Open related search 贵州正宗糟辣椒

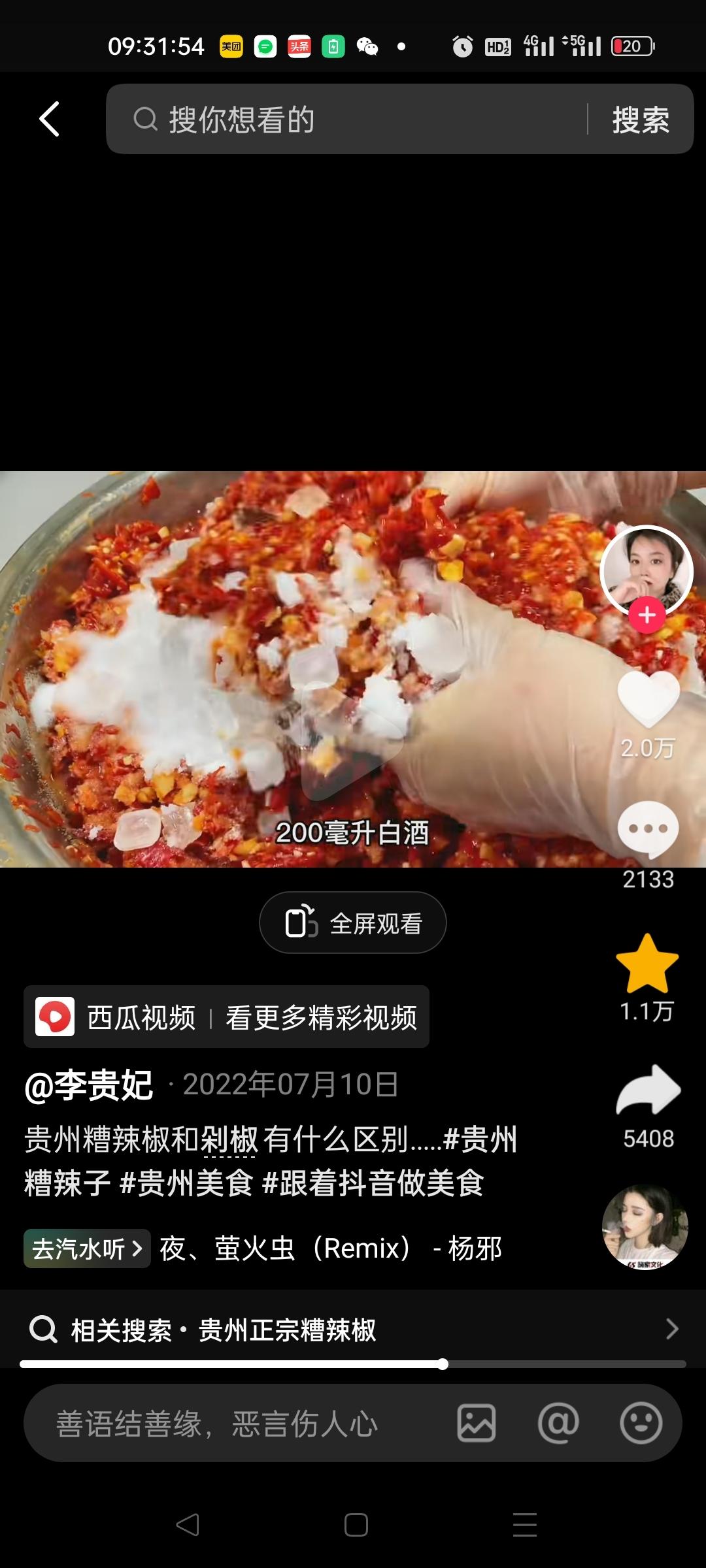(353, 1330)
